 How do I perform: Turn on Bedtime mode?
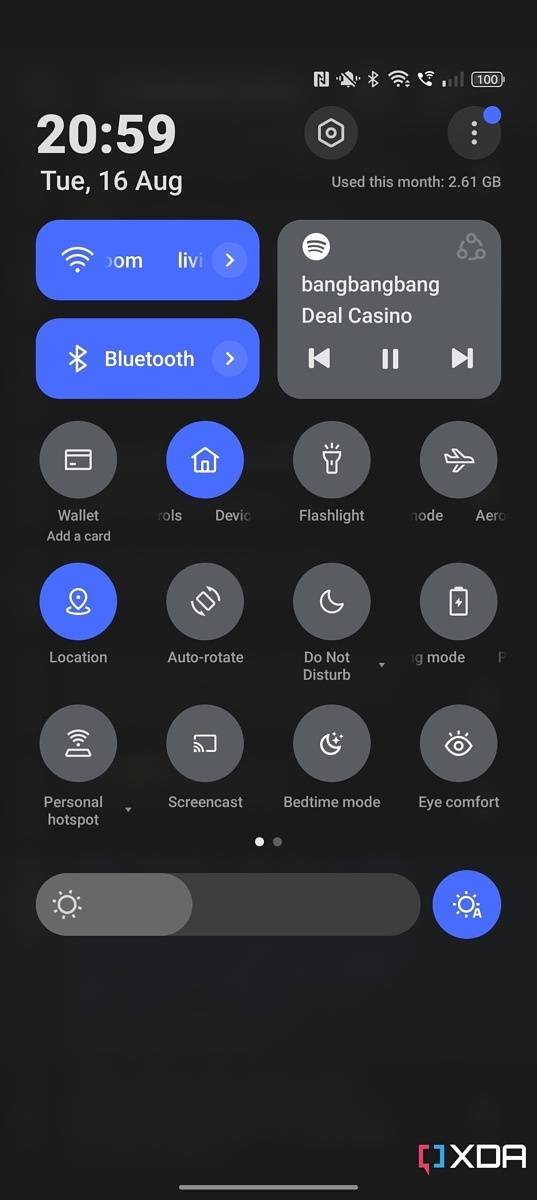332,744
